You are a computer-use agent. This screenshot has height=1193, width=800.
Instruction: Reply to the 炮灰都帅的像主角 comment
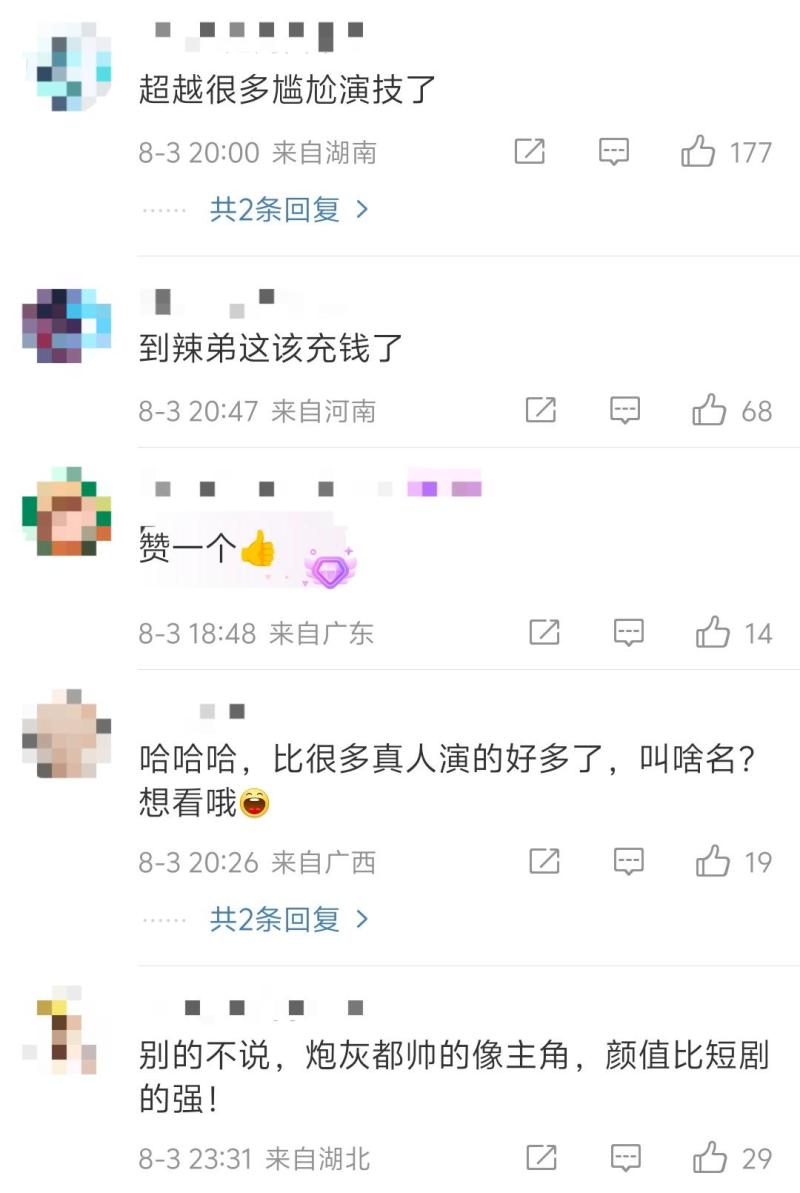[x=626, y=1158]
